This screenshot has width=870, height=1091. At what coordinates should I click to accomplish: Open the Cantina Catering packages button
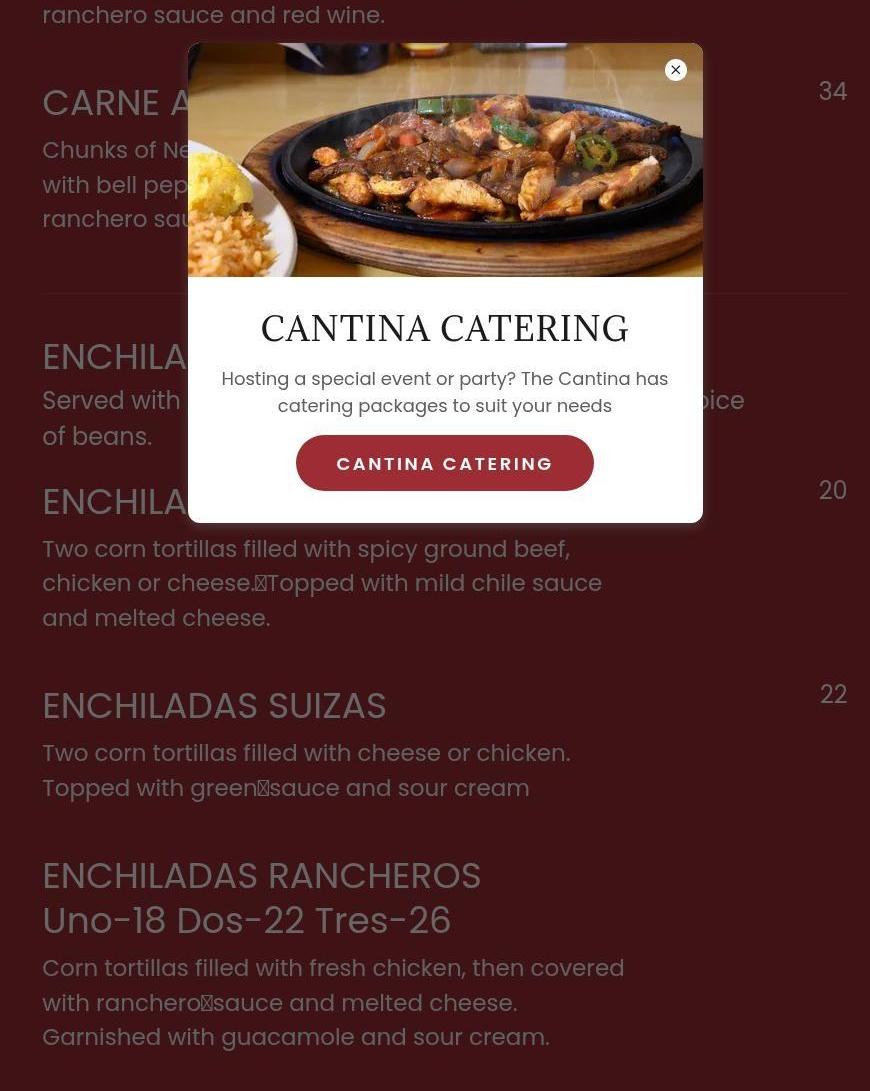[x=444, y=463]
